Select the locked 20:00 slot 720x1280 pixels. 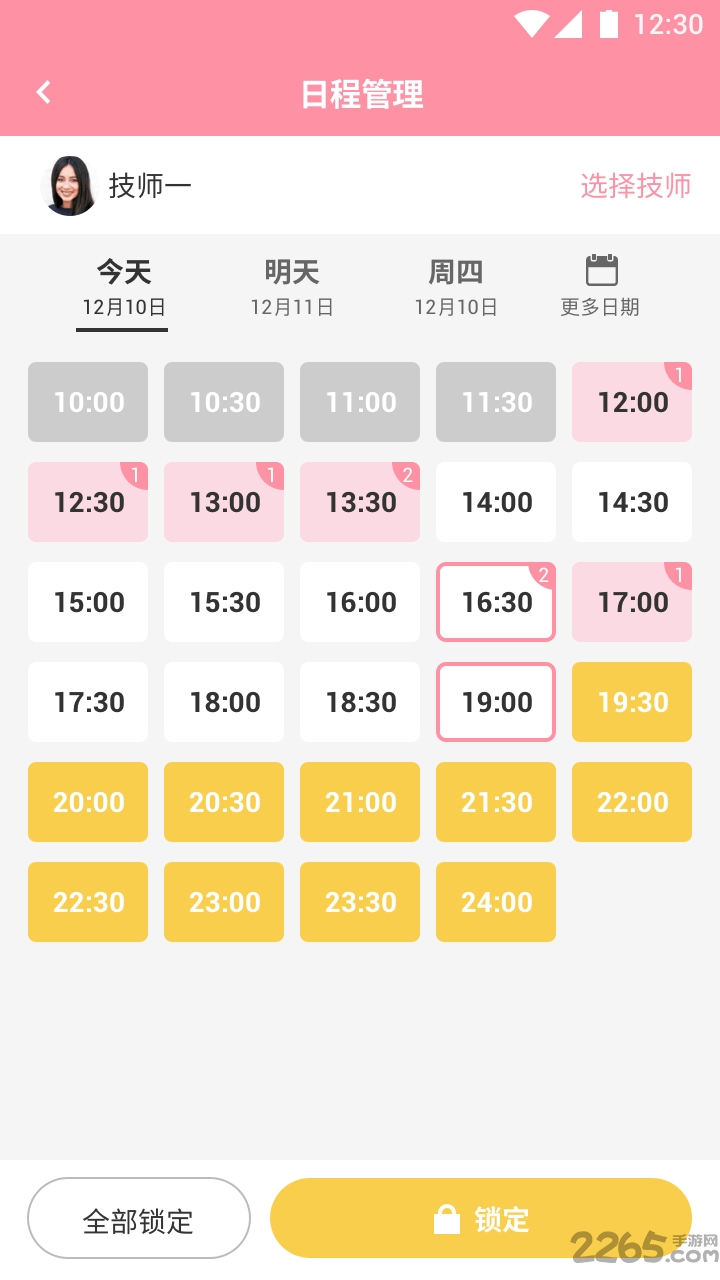click(x=88, y=802)
